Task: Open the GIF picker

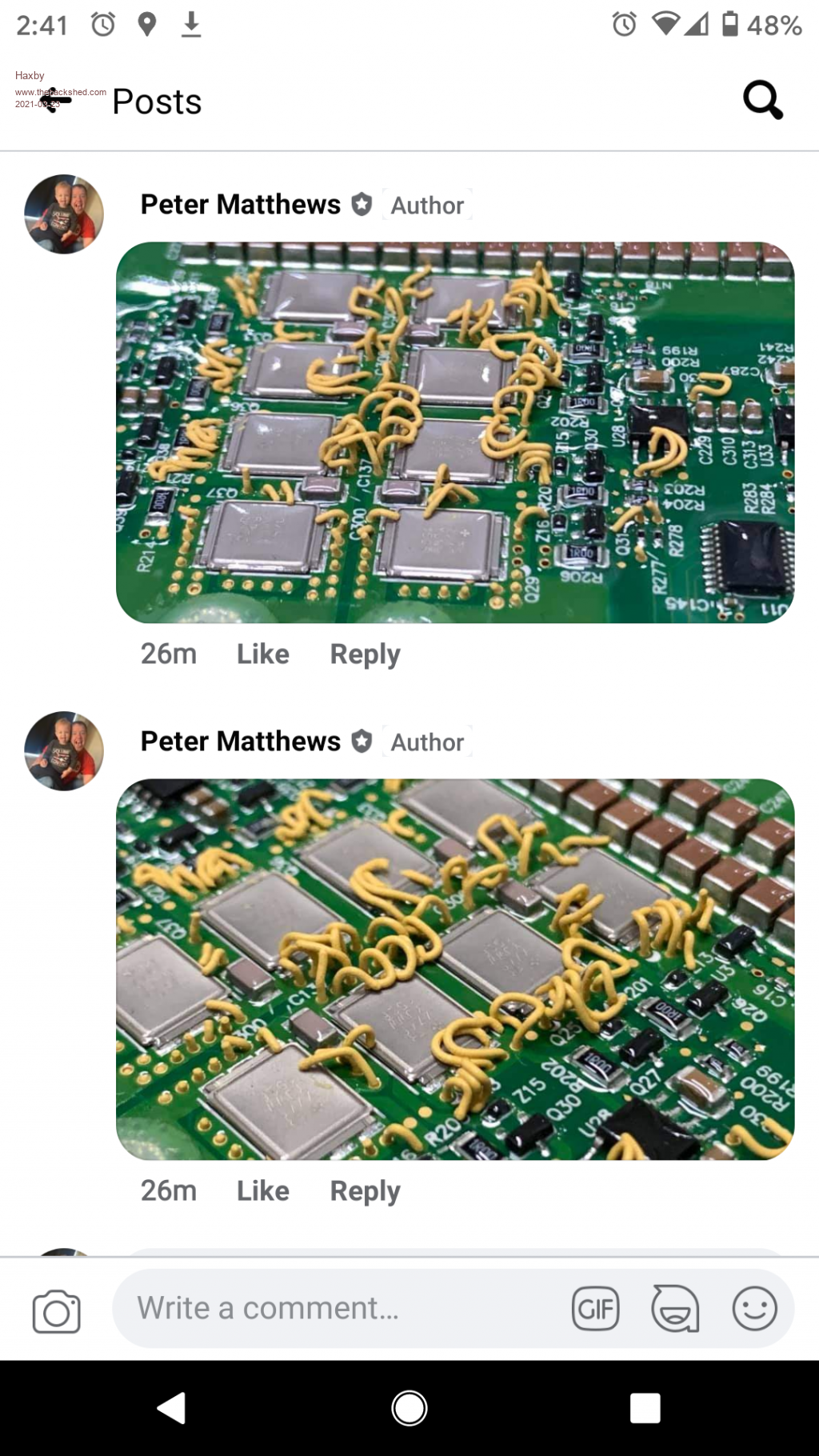Action: point(596,1309)
